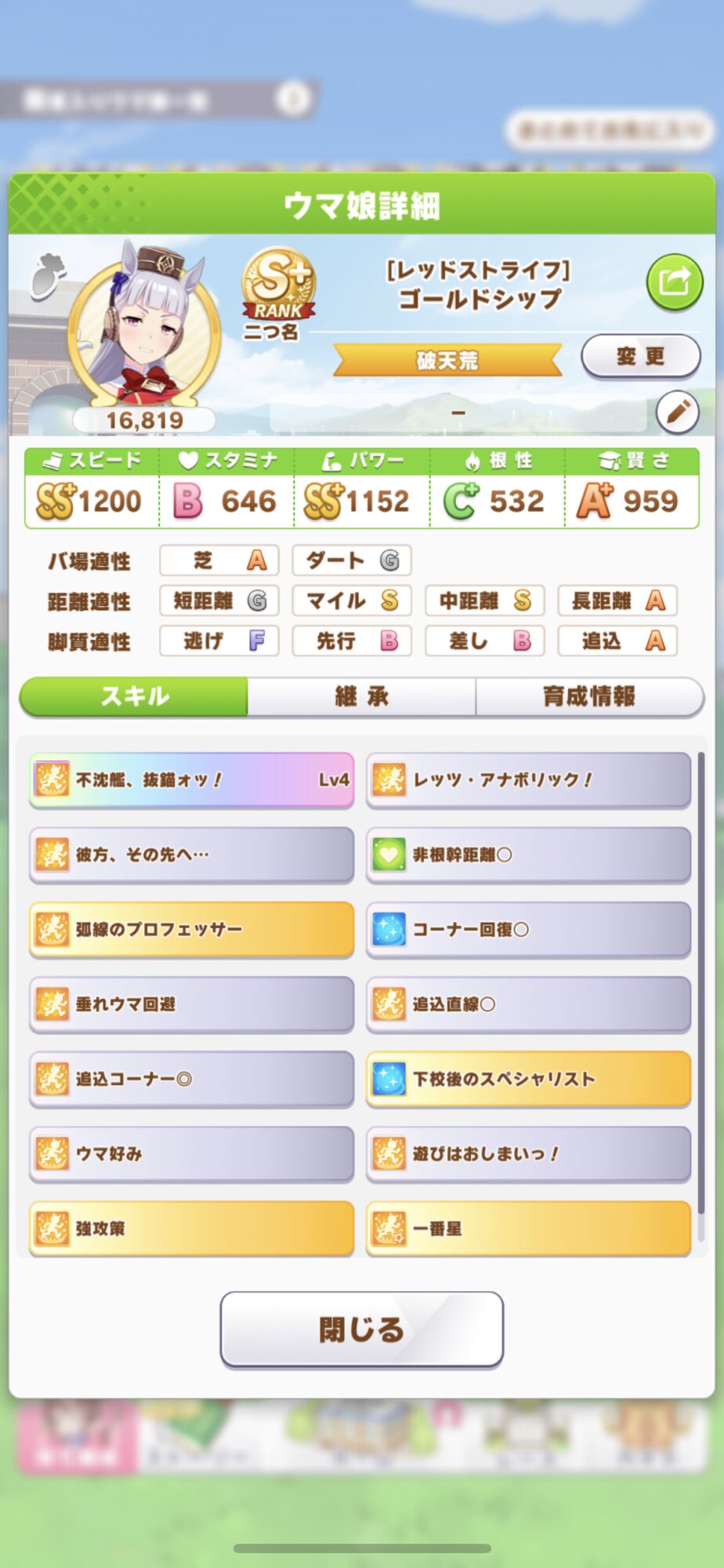The height and width of the screenshot is (1568, 724).
Task: Open the 遊びはおしまいっ！ skill
Action: tap(528, 1153)
